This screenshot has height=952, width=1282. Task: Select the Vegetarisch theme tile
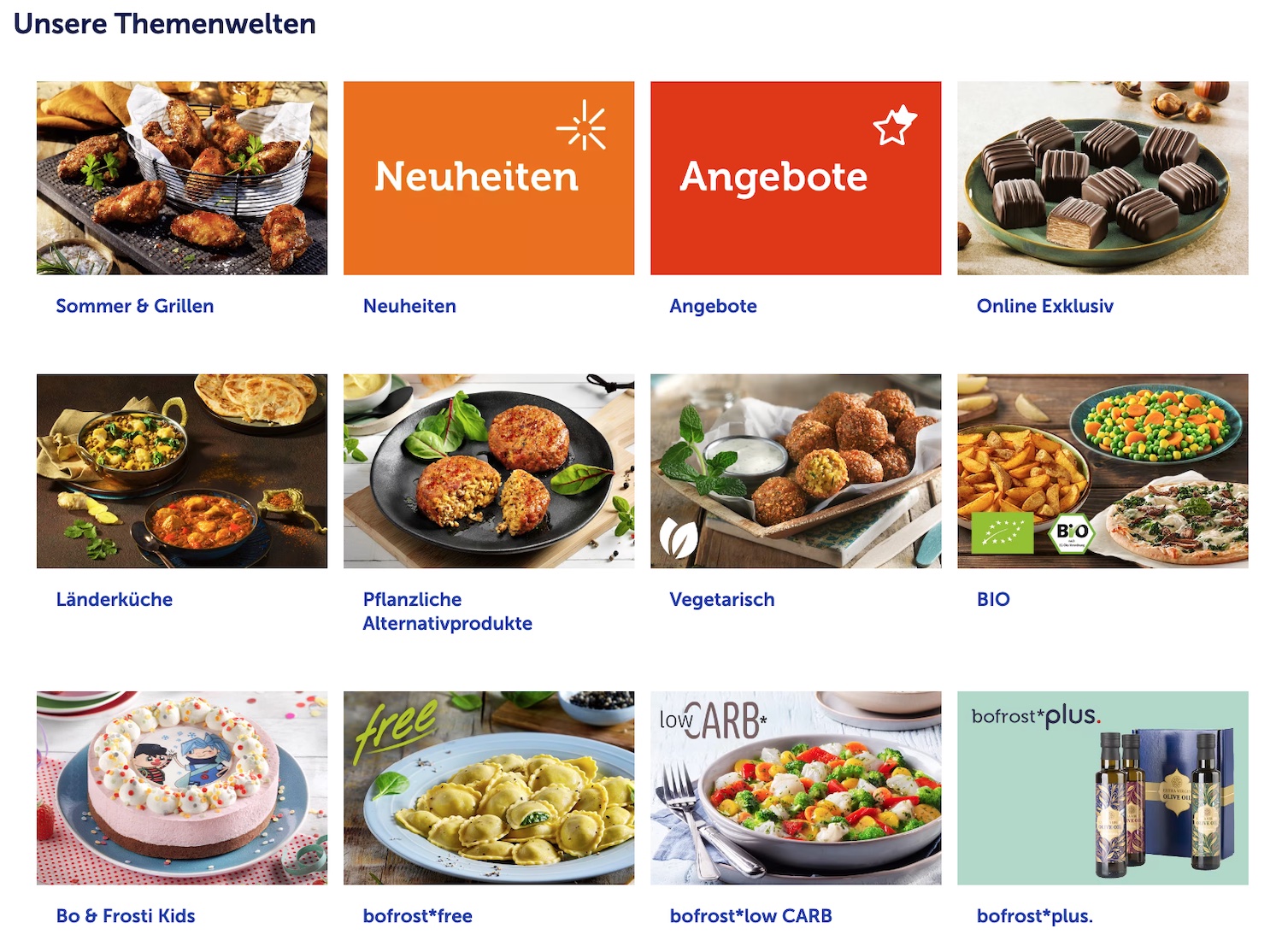pyautogui.click(x=795, y=471)
